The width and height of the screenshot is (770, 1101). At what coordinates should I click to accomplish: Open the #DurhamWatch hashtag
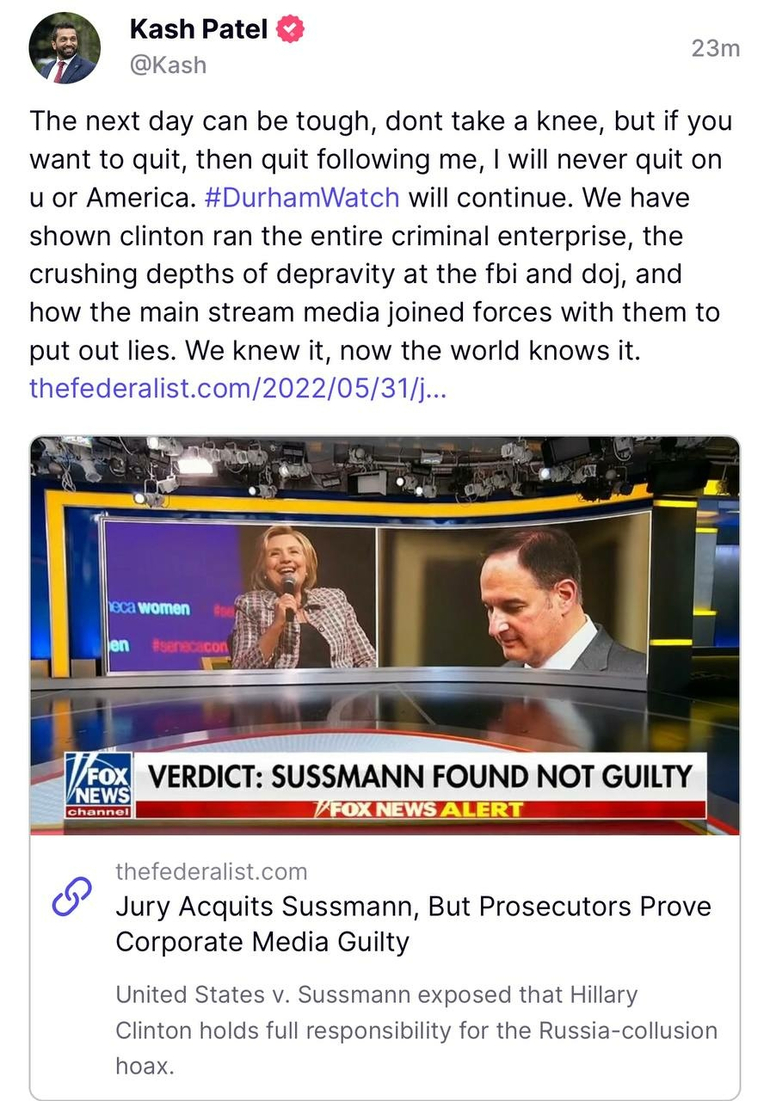(300, 197)
